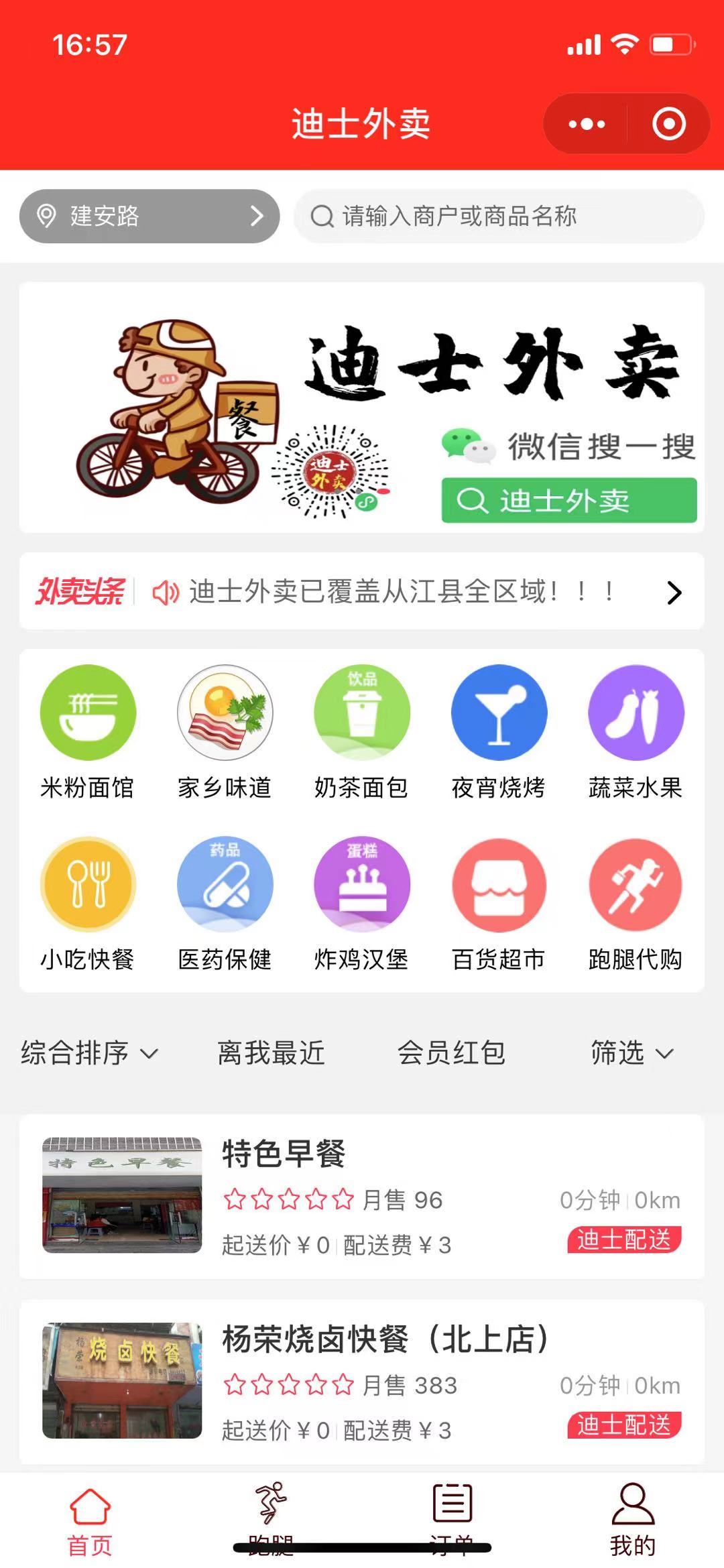Open the 特色早餐 shop
The height and width of the screenshot is (1568, 724).
point(362,1196)
